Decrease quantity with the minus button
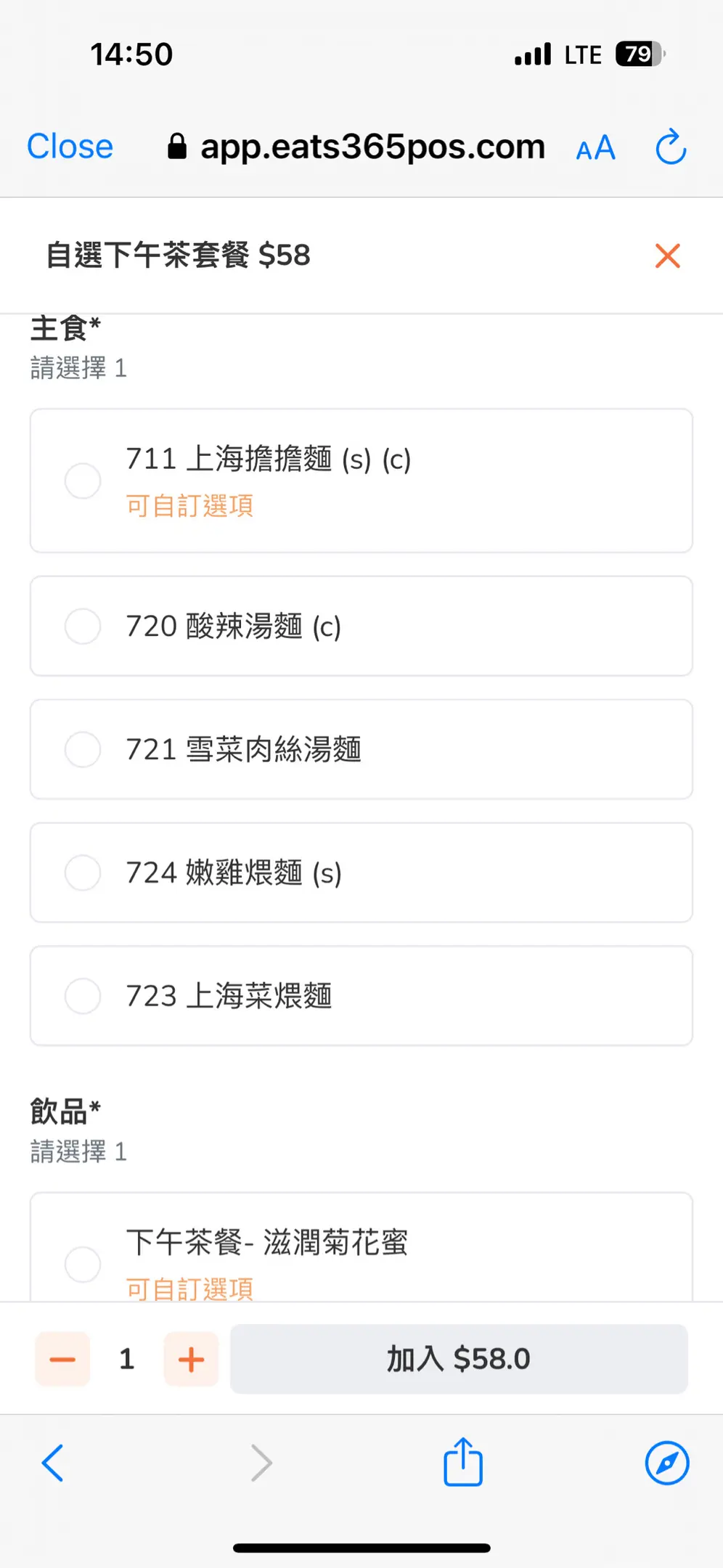The height and width of the screenshot is (1568, 723). (62, 1359)
